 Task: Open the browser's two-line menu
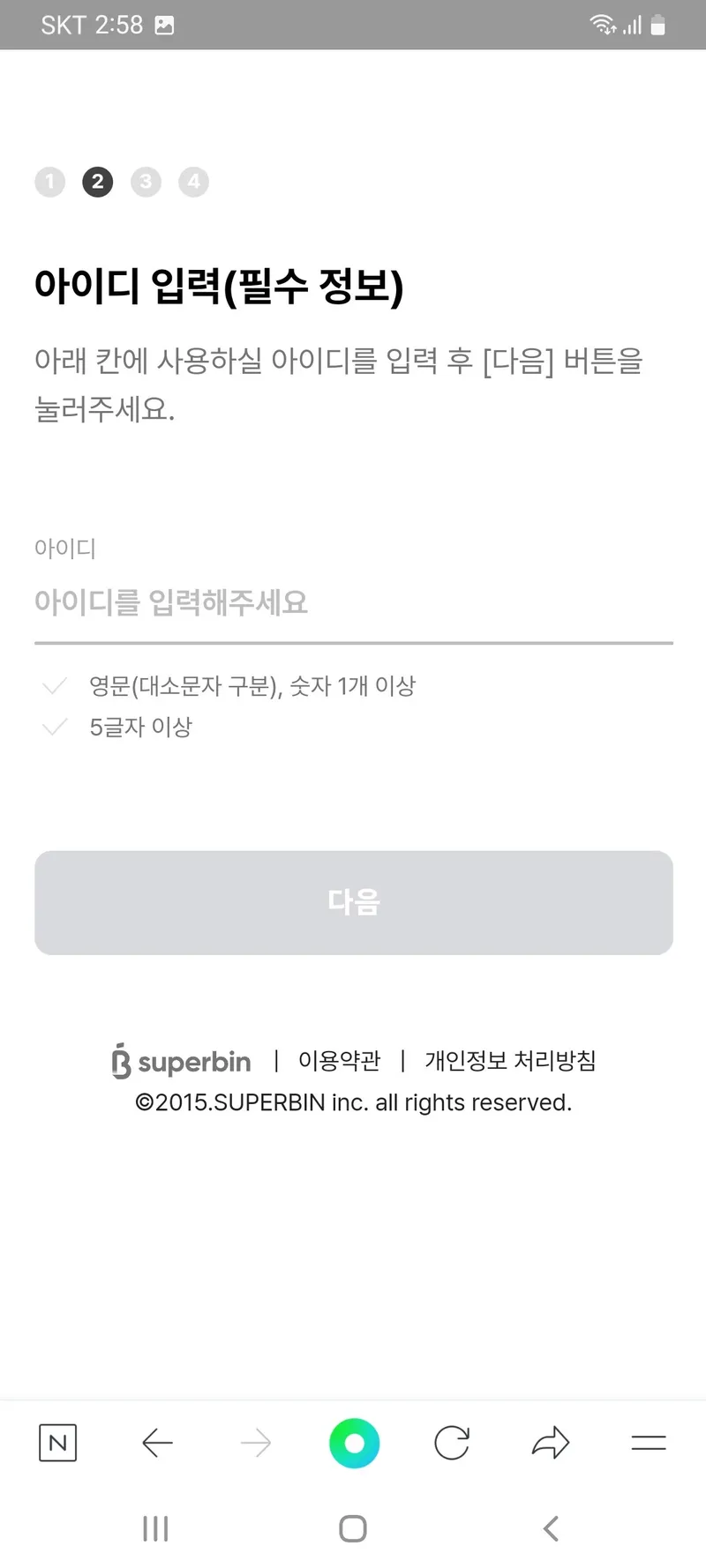tap(649, 1443)
